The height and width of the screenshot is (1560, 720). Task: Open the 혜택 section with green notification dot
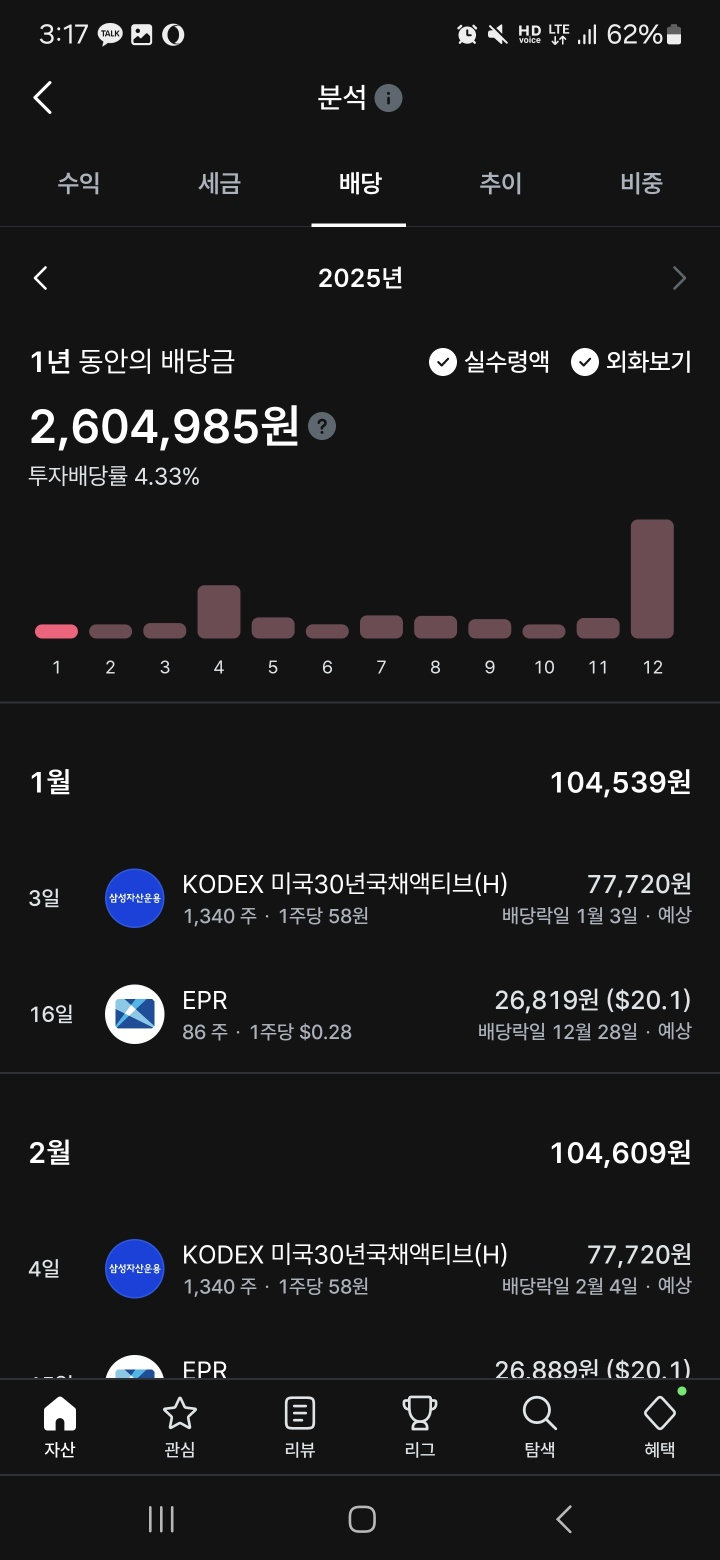[659, 1427]
